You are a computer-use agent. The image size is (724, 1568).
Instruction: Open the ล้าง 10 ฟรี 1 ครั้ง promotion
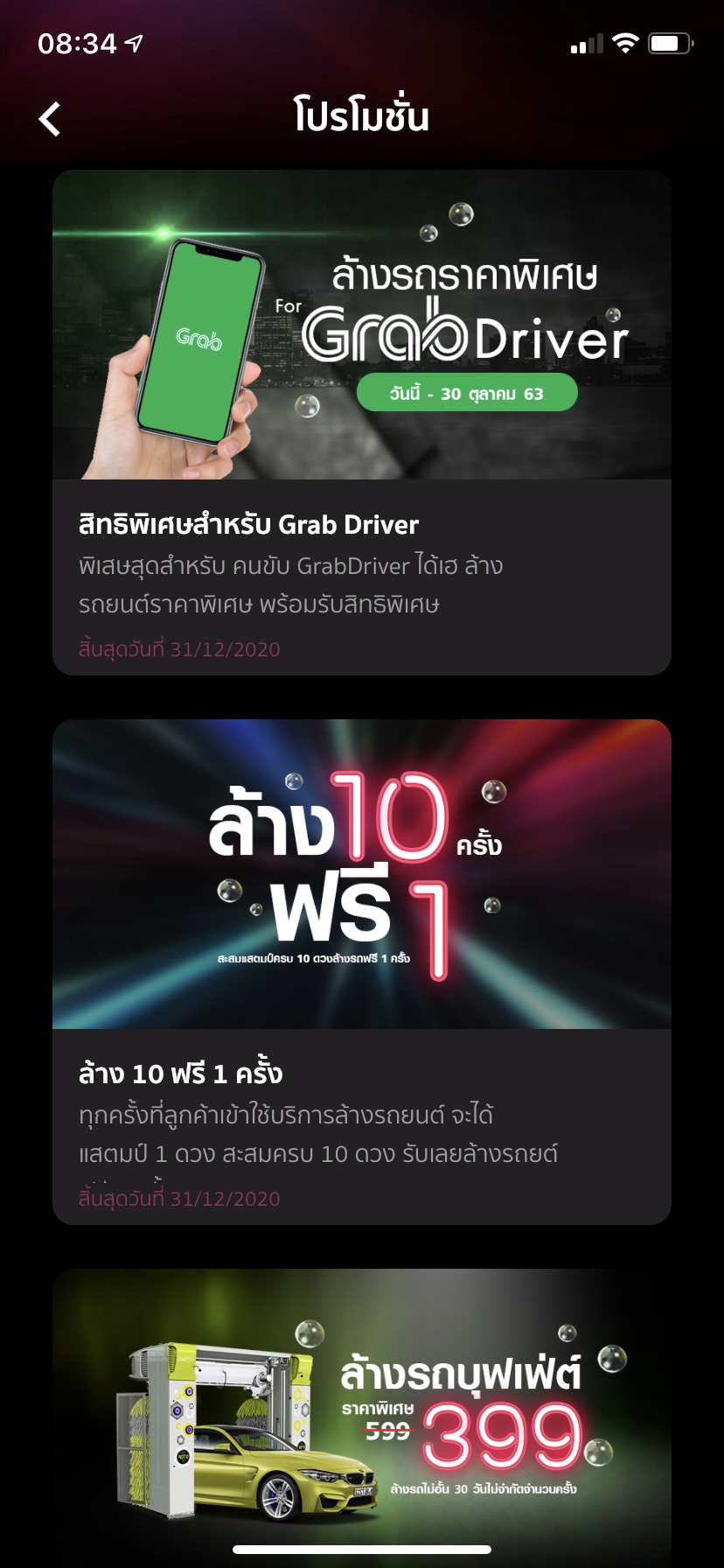point(362,972)
